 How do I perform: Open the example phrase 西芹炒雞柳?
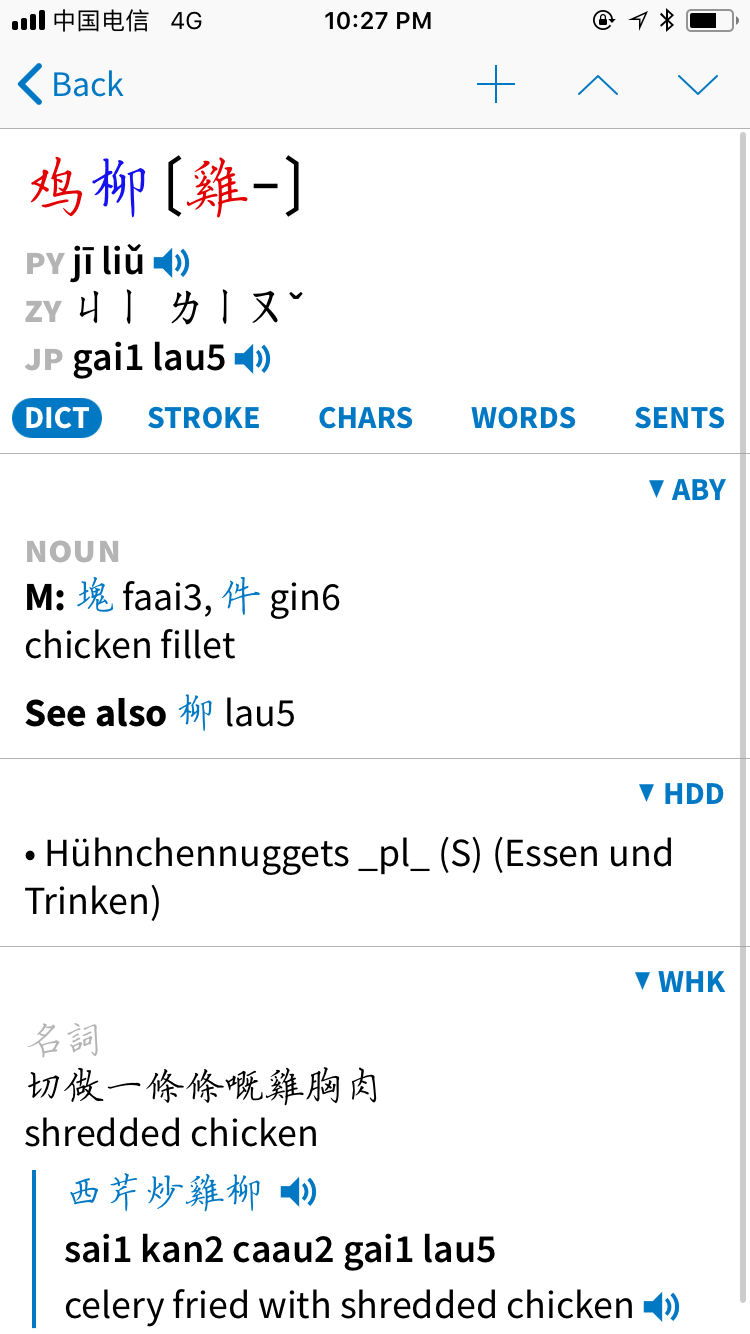tap(165, 1192)
